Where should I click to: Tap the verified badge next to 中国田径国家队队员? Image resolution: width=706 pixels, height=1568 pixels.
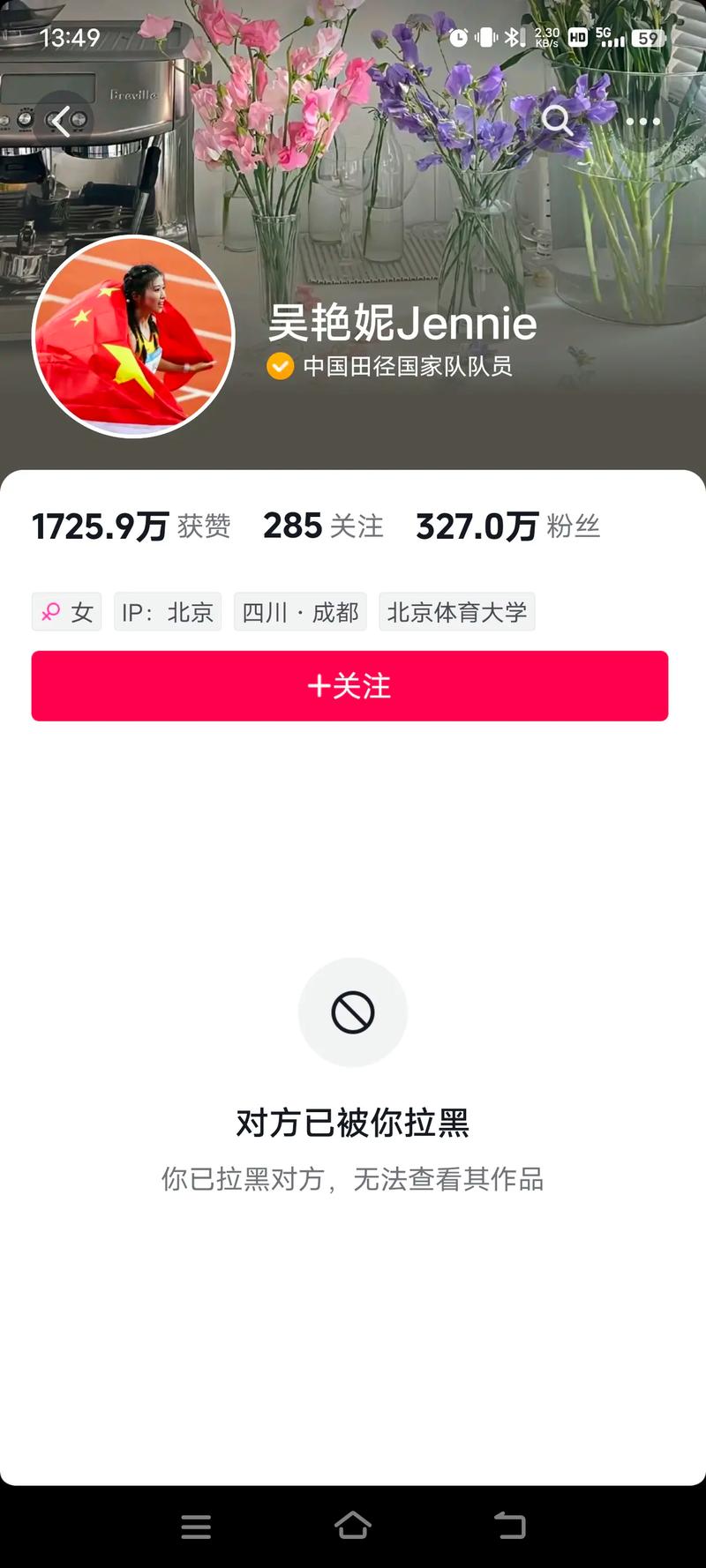tap(279, 366)
